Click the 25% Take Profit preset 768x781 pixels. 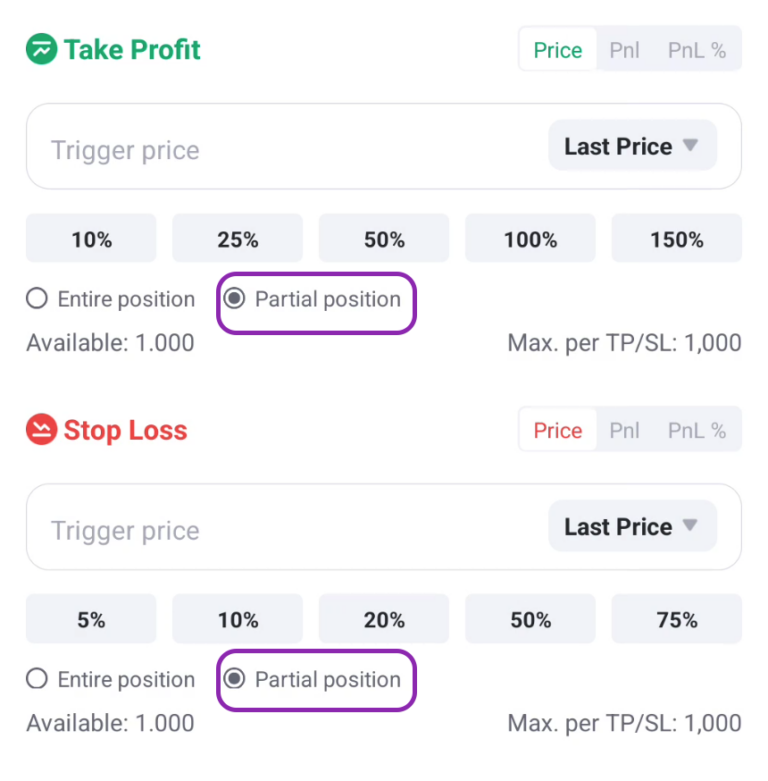(x=237, y=238)
